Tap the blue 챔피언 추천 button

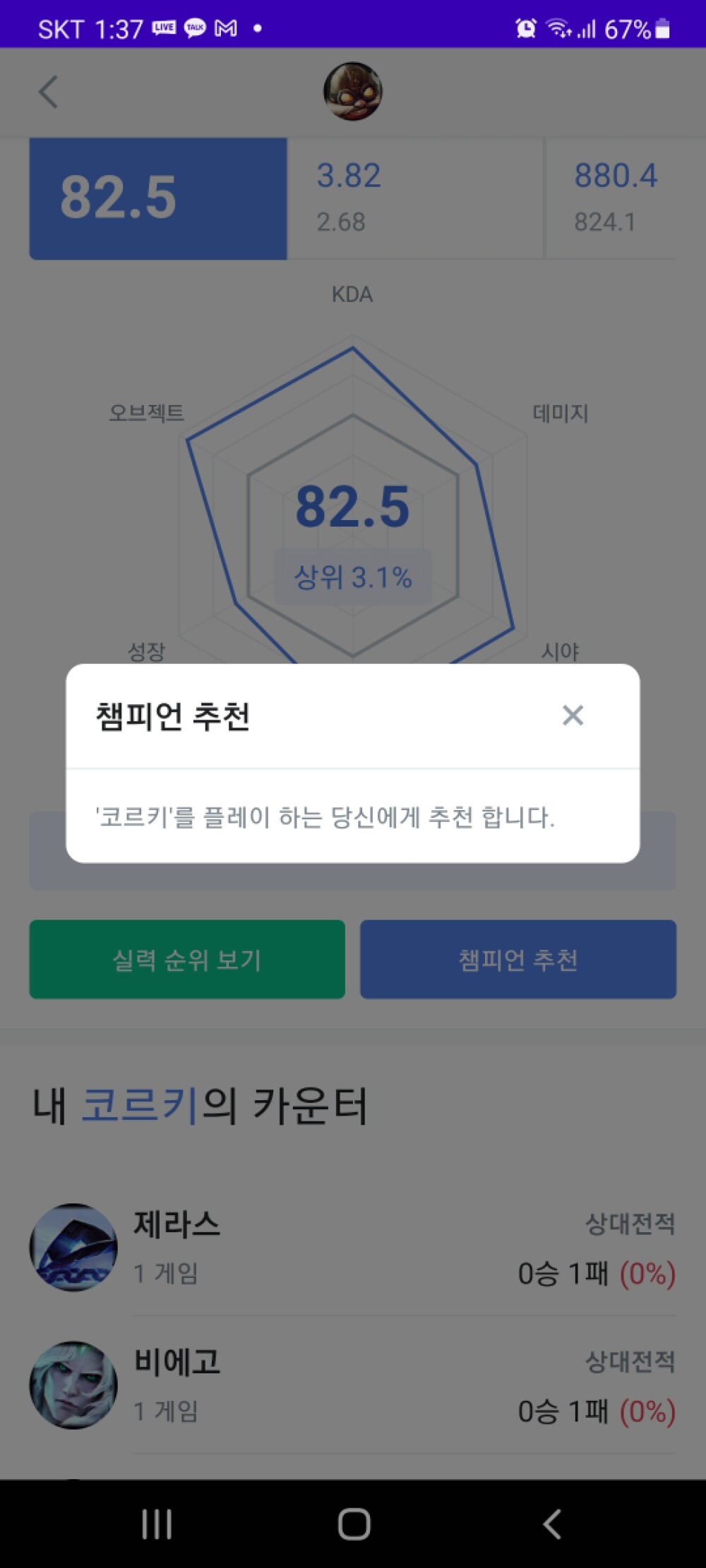tap(518, 959)
